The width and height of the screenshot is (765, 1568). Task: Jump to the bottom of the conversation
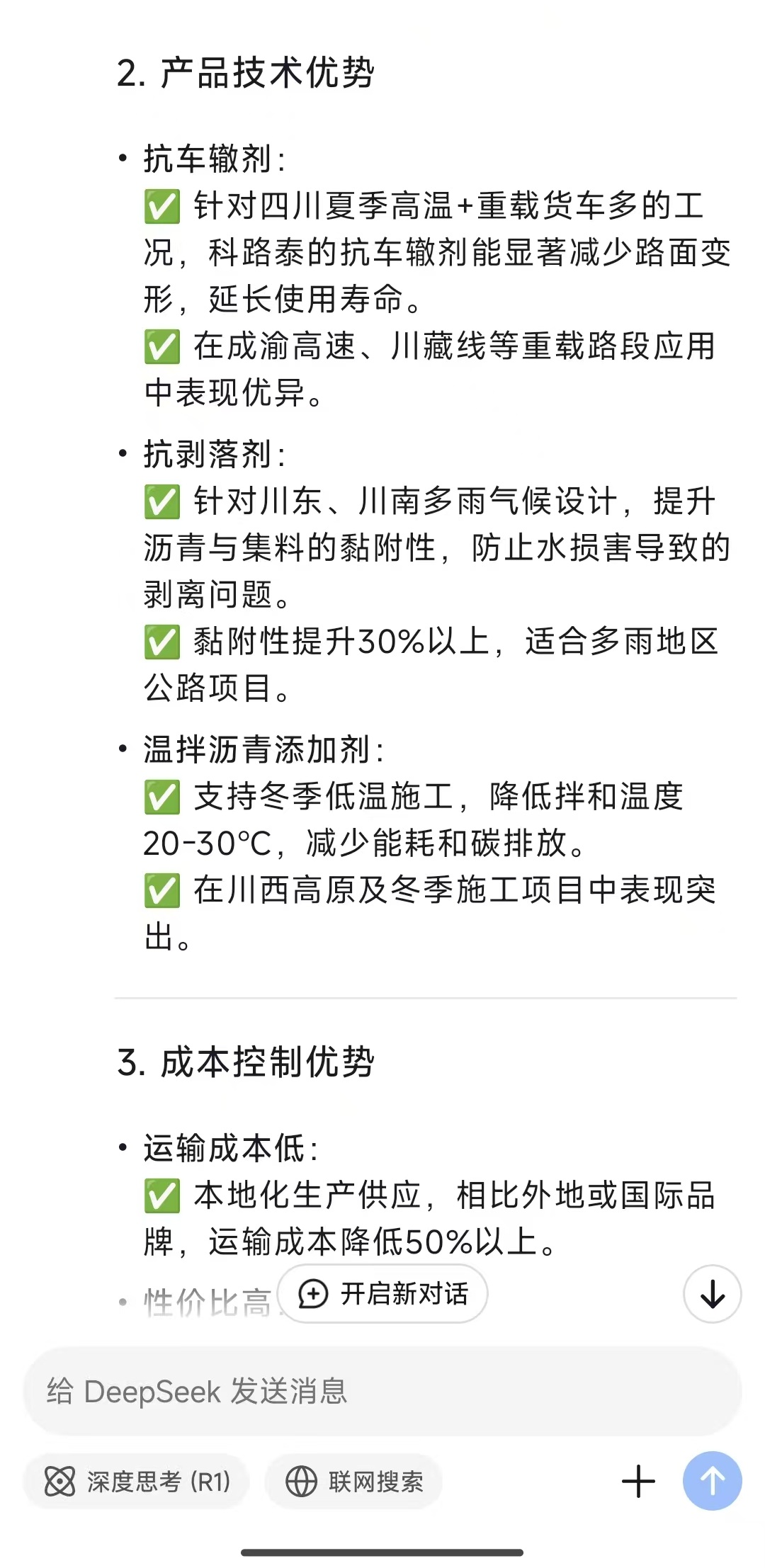click(712, 1294)
